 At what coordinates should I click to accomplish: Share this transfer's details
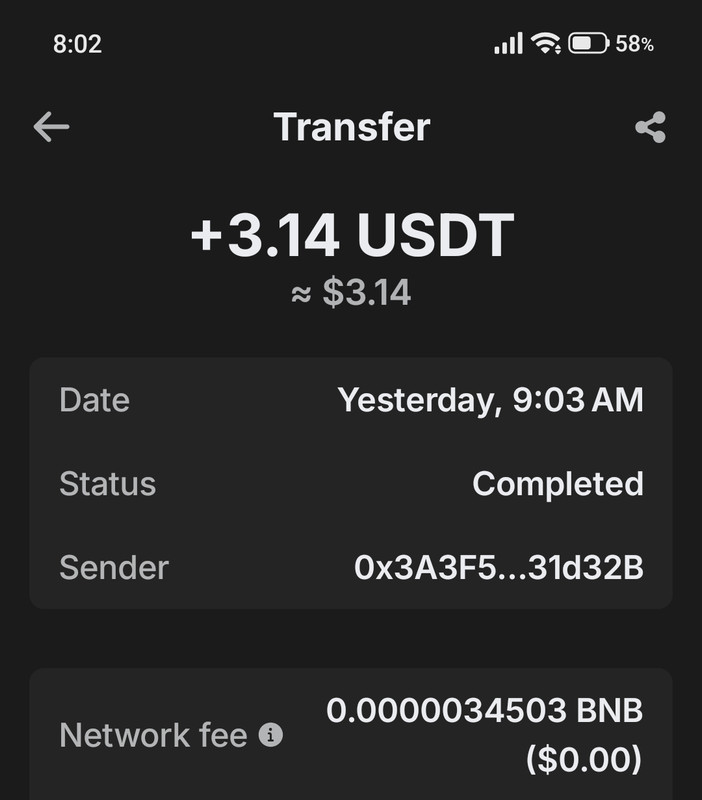pyautogui.click(x=650, y=127)
